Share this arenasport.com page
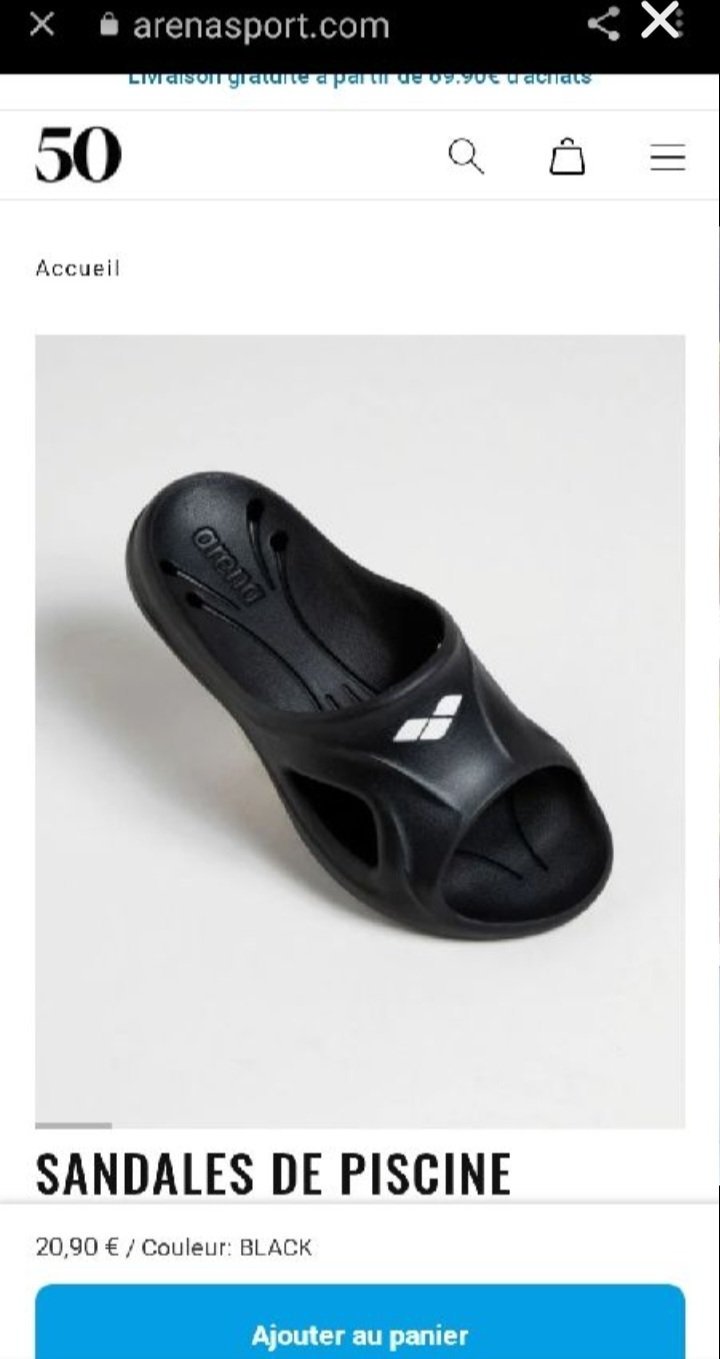This screenshot has height=1359, width=720. click(x=603, y=23)
